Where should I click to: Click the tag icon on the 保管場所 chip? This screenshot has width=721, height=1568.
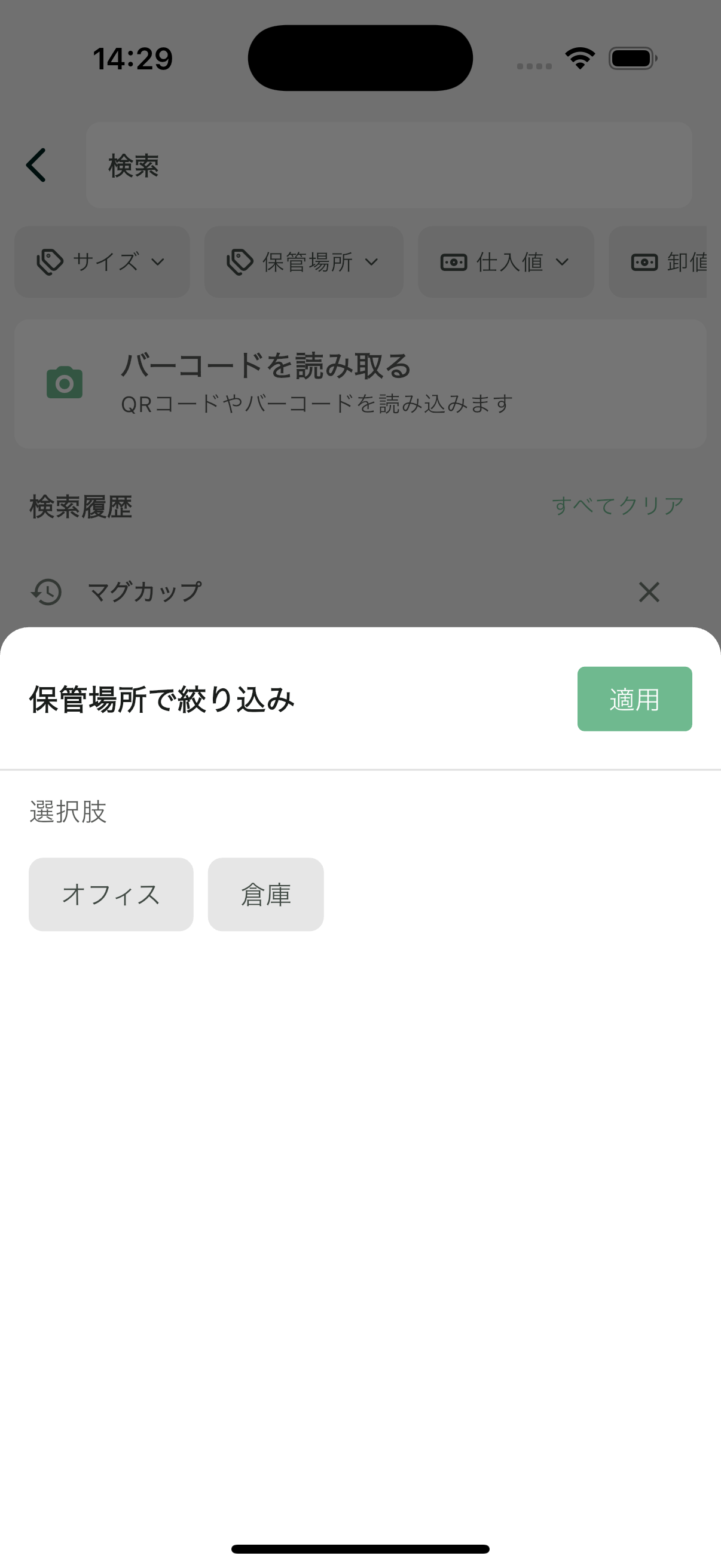[240, 261]
